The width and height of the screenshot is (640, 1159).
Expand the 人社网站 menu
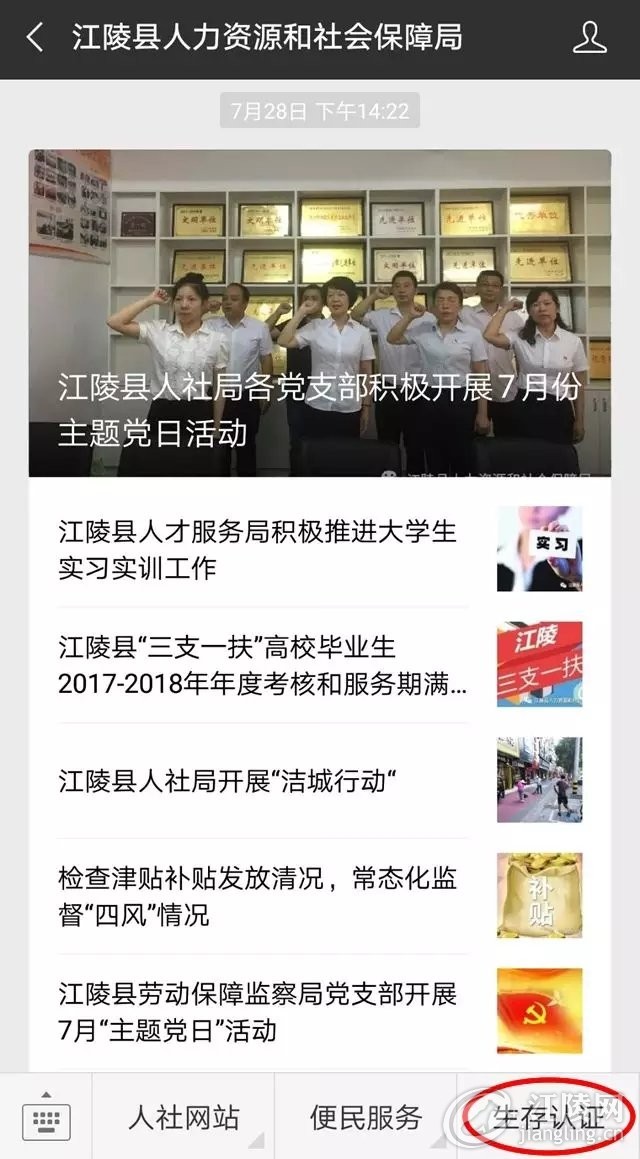click(183, 1116)
